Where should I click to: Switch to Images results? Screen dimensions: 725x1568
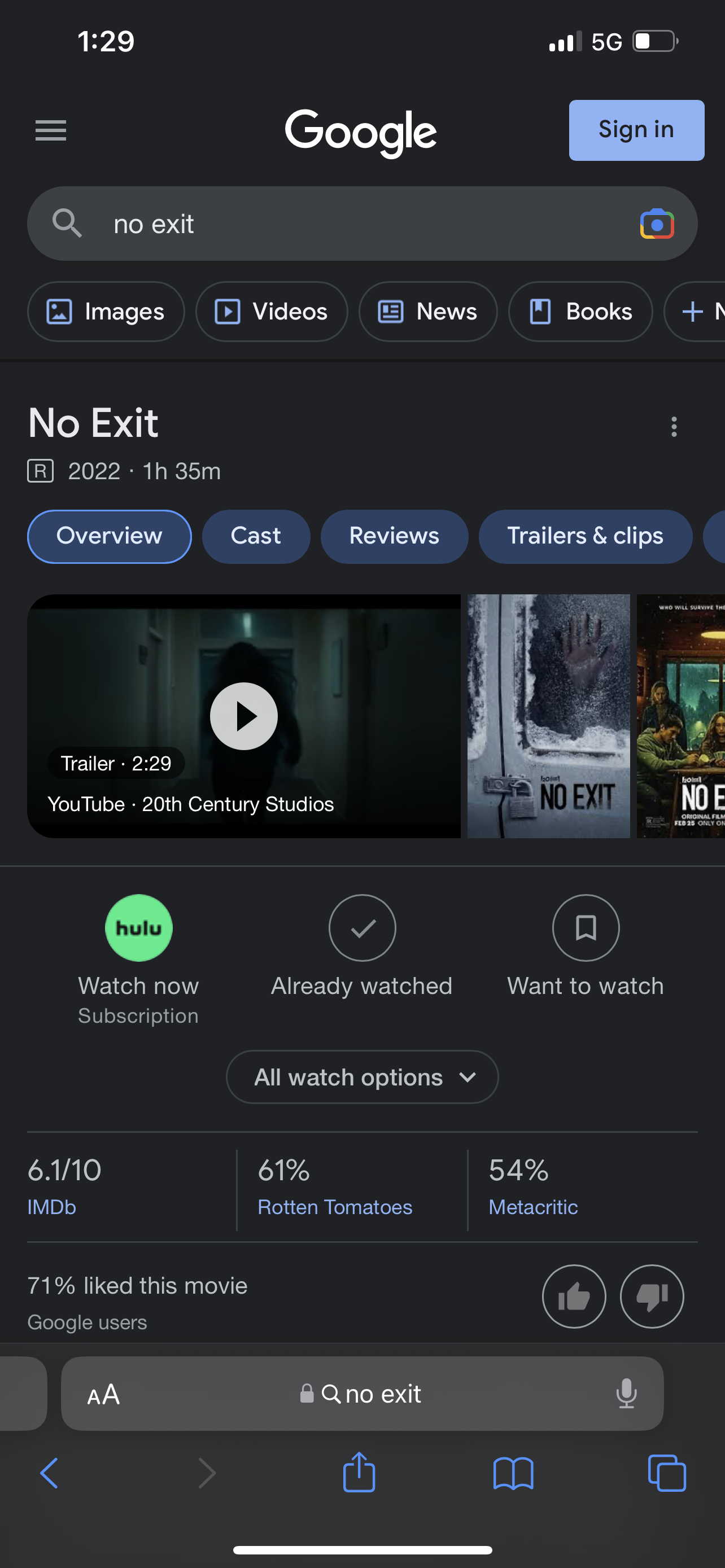[106, 312]
